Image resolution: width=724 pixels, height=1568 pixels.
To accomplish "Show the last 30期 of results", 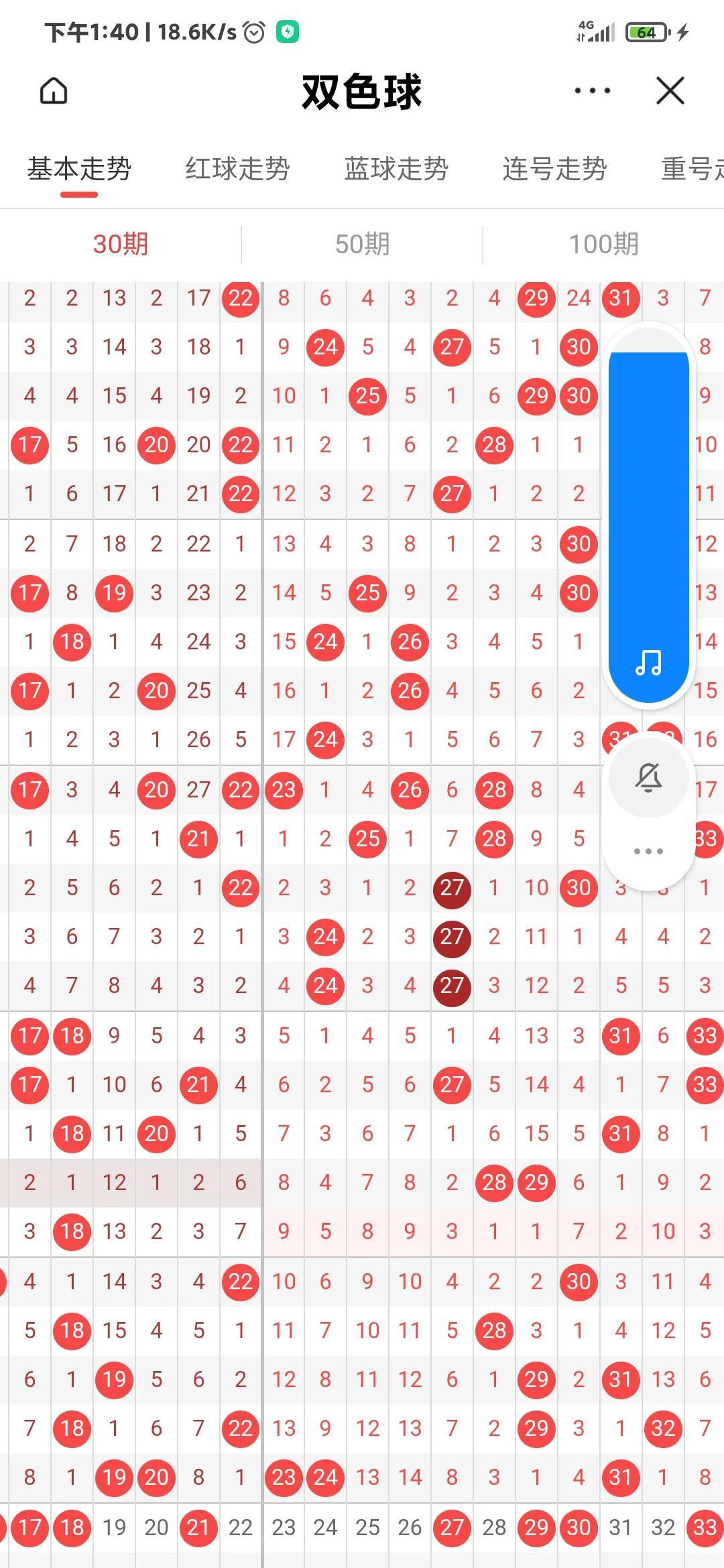I will tap(121, 245).
